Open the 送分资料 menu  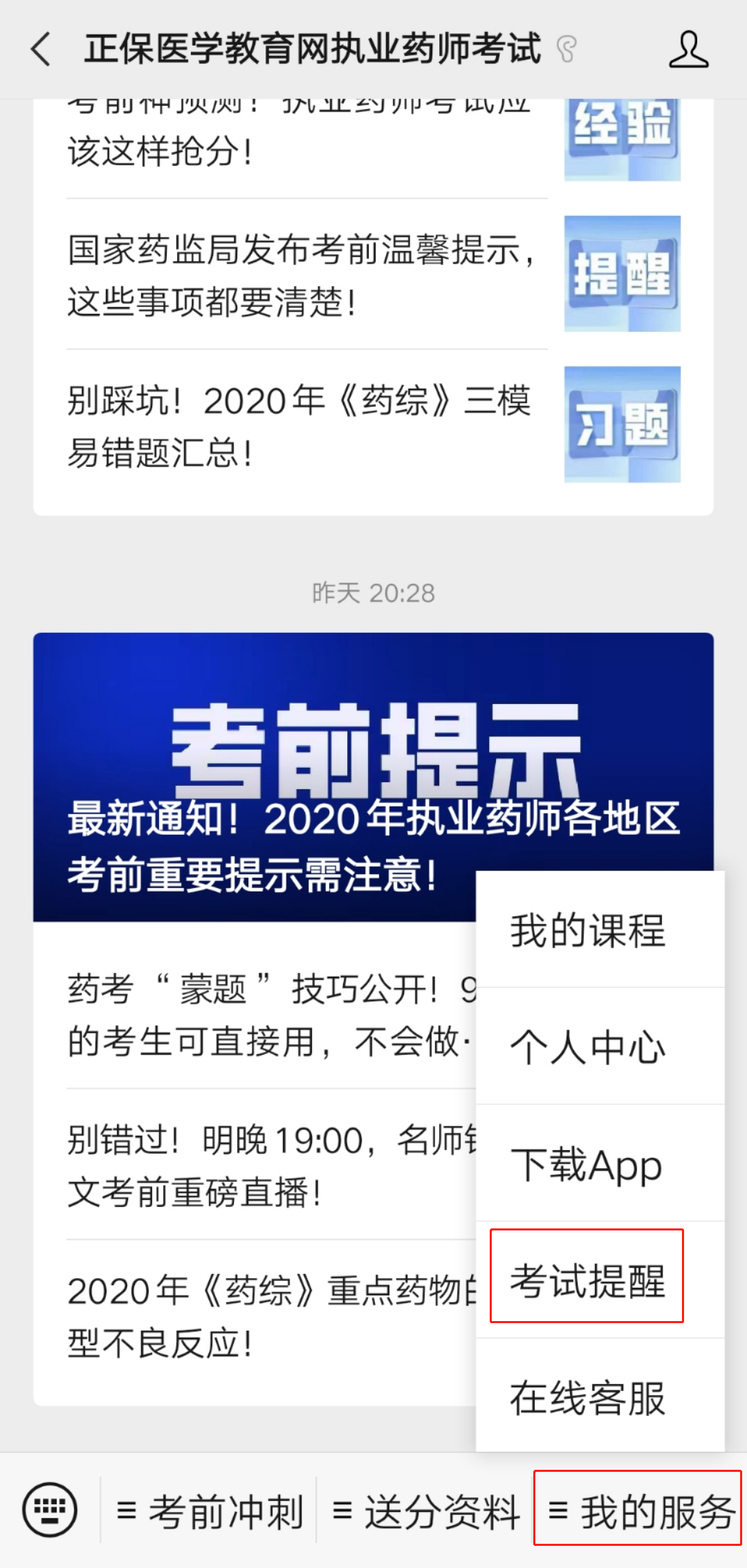pyautogui.click(x=425, y=1511)
